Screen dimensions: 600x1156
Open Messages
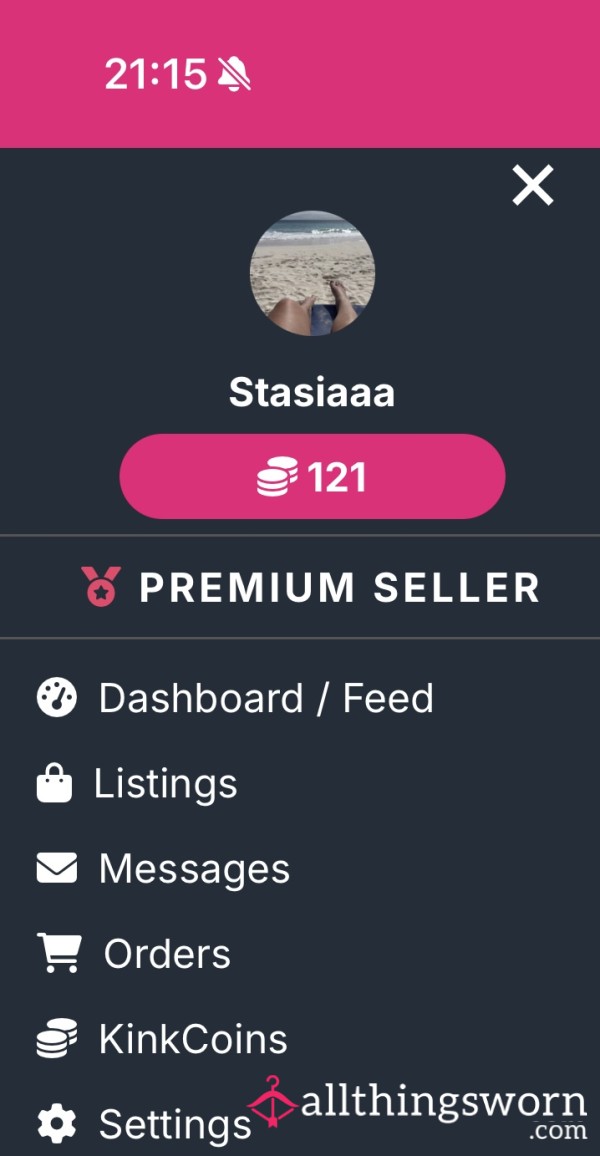point(163,868)
